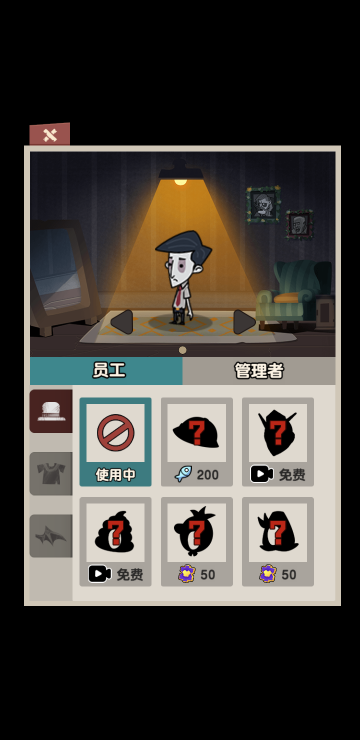Switch to the 员工 tab
This screenshot has width=360, height=740.
coord(106,371)
